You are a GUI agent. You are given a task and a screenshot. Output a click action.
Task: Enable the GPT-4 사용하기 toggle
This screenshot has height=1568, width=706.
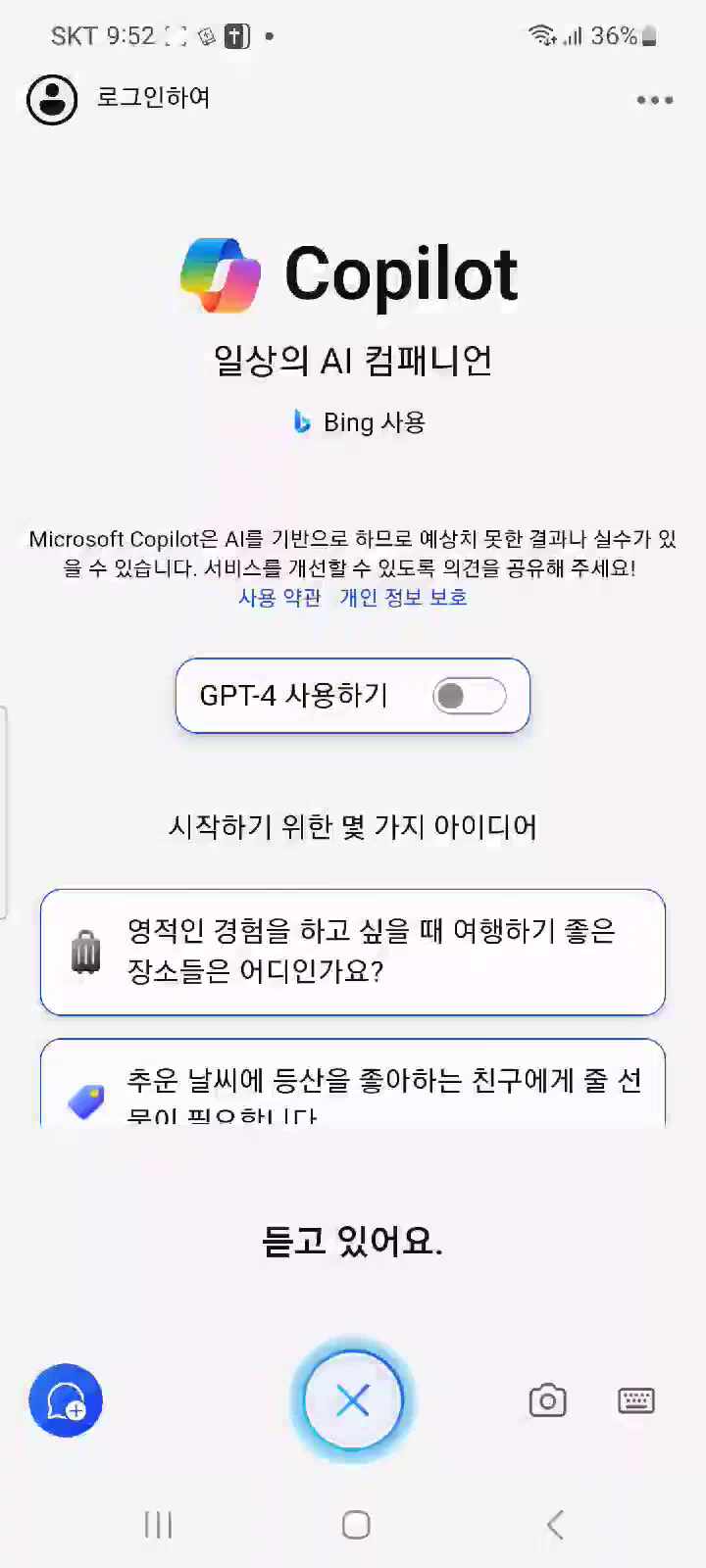click(469, 696)
